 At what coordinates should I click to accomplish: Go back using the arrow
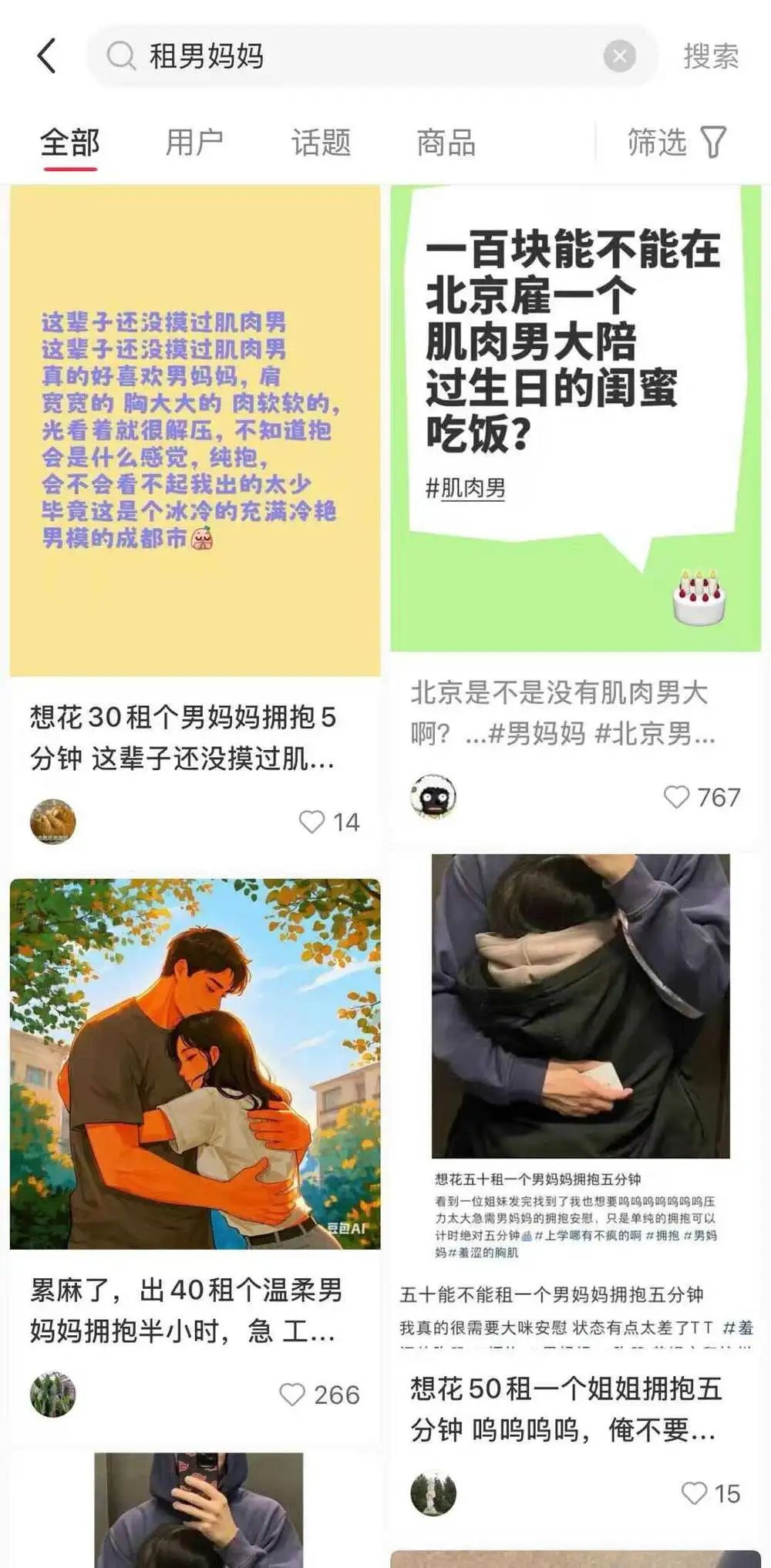coord(47,56)
